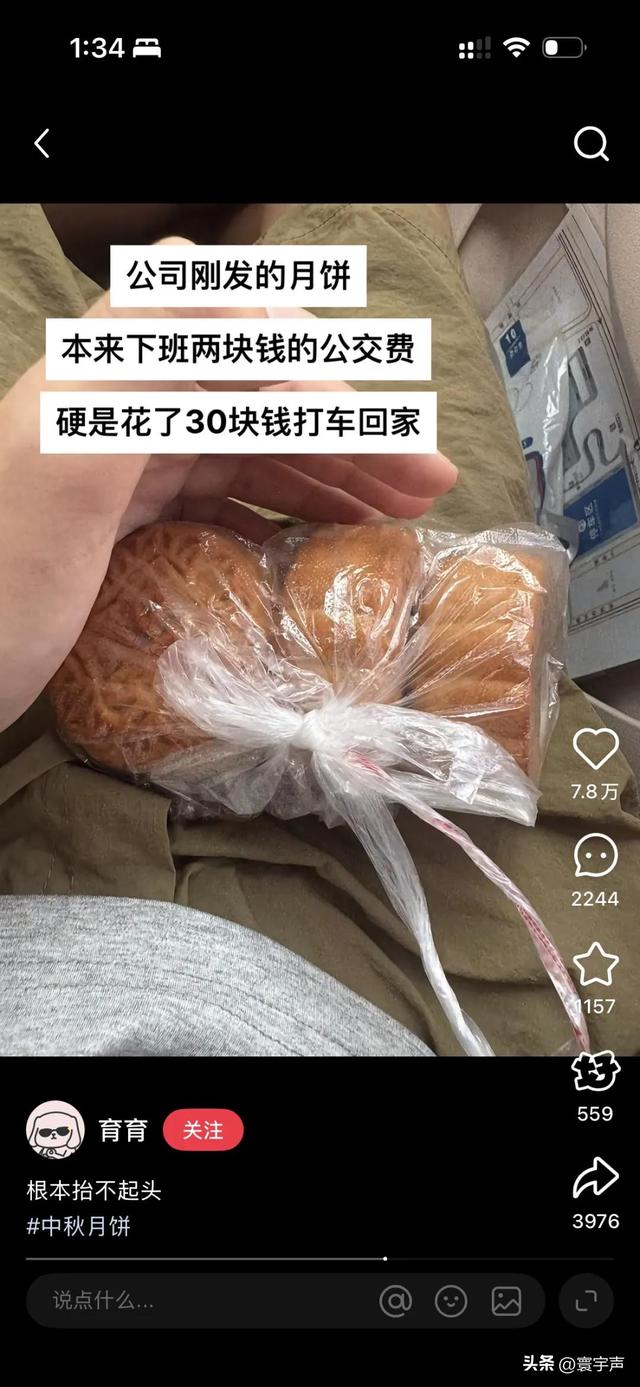
Task: Mention someone with the @ icon
Action: pyautogui.click(x=396, y=1300)
